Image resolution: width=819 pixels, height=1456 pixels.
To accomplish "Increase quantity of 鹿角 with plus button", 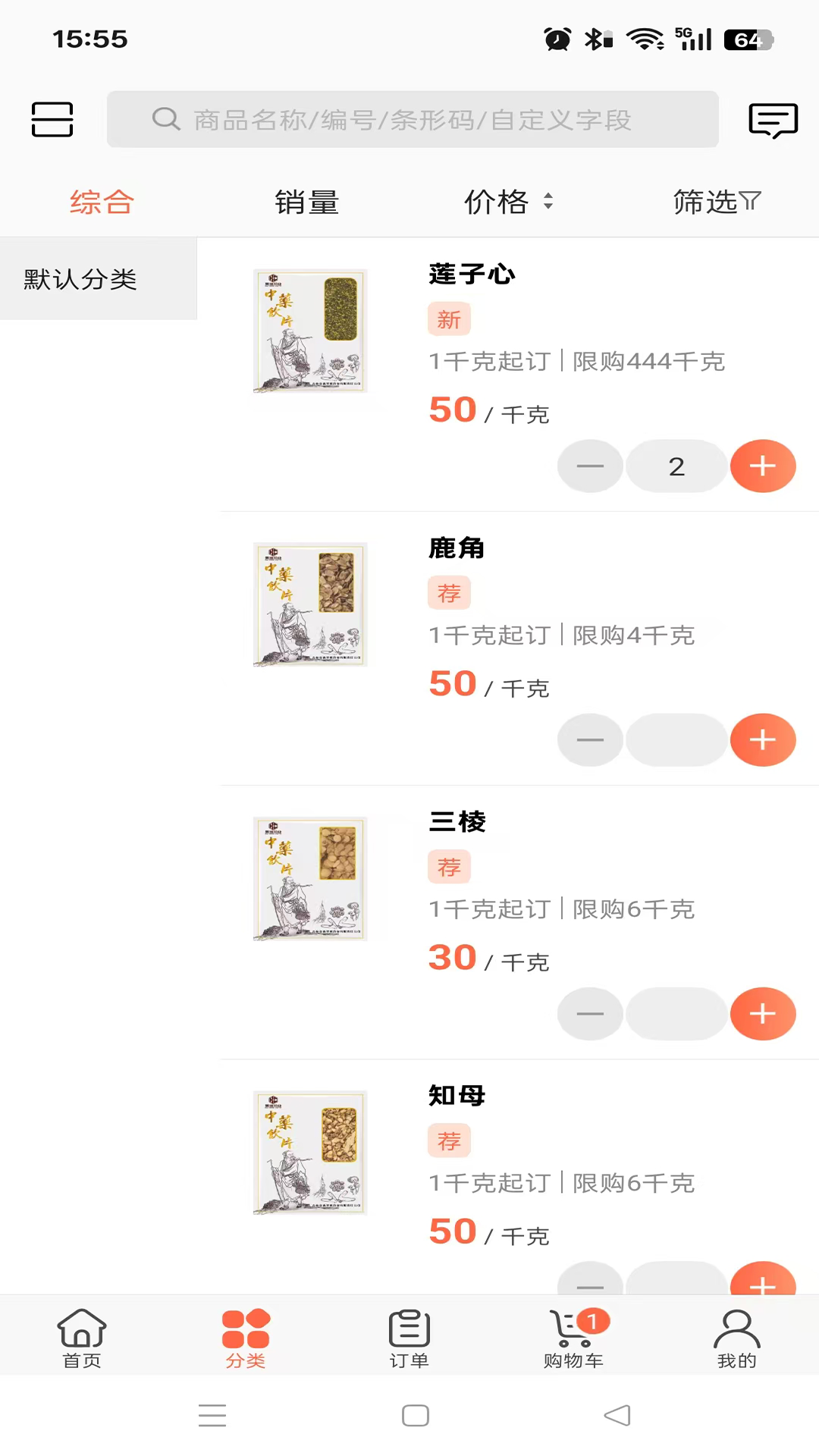I will [763, 739].
